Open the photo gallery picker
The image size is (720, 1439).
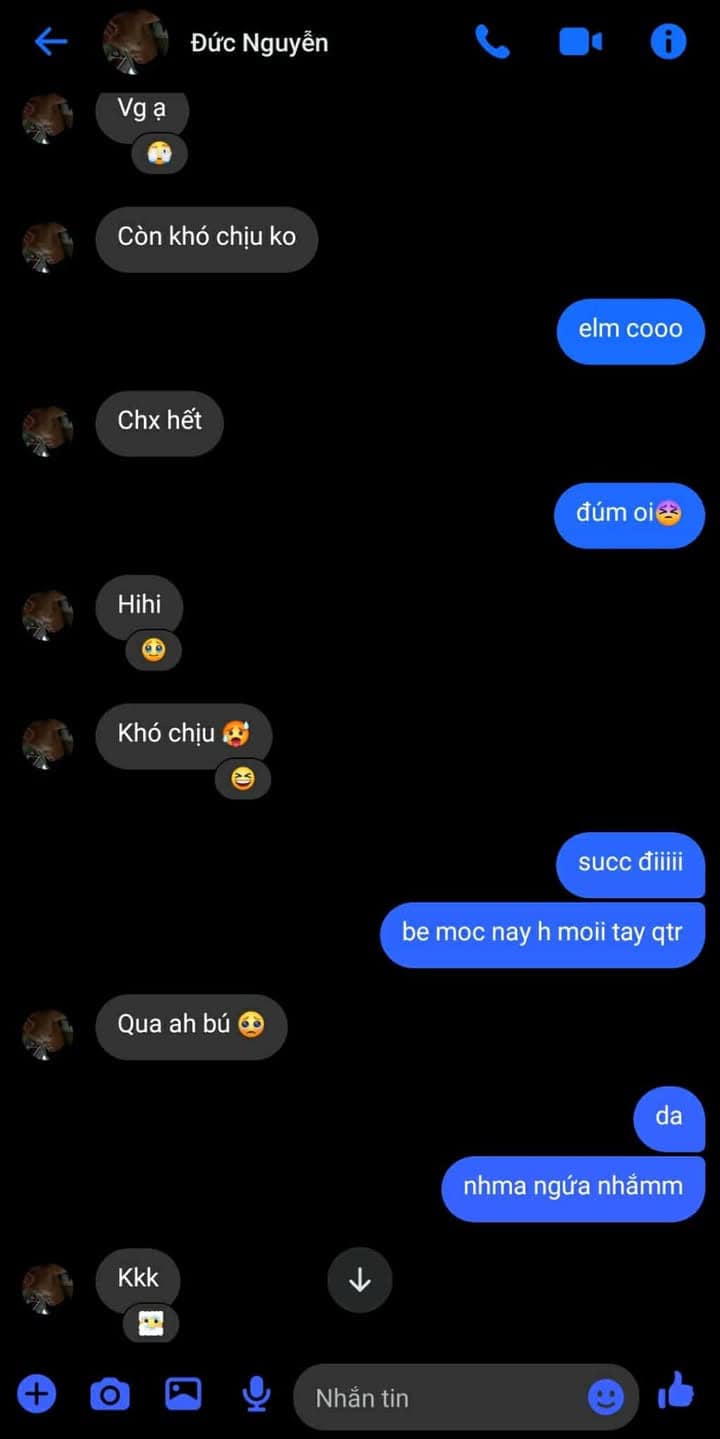tap(183, 1393)
